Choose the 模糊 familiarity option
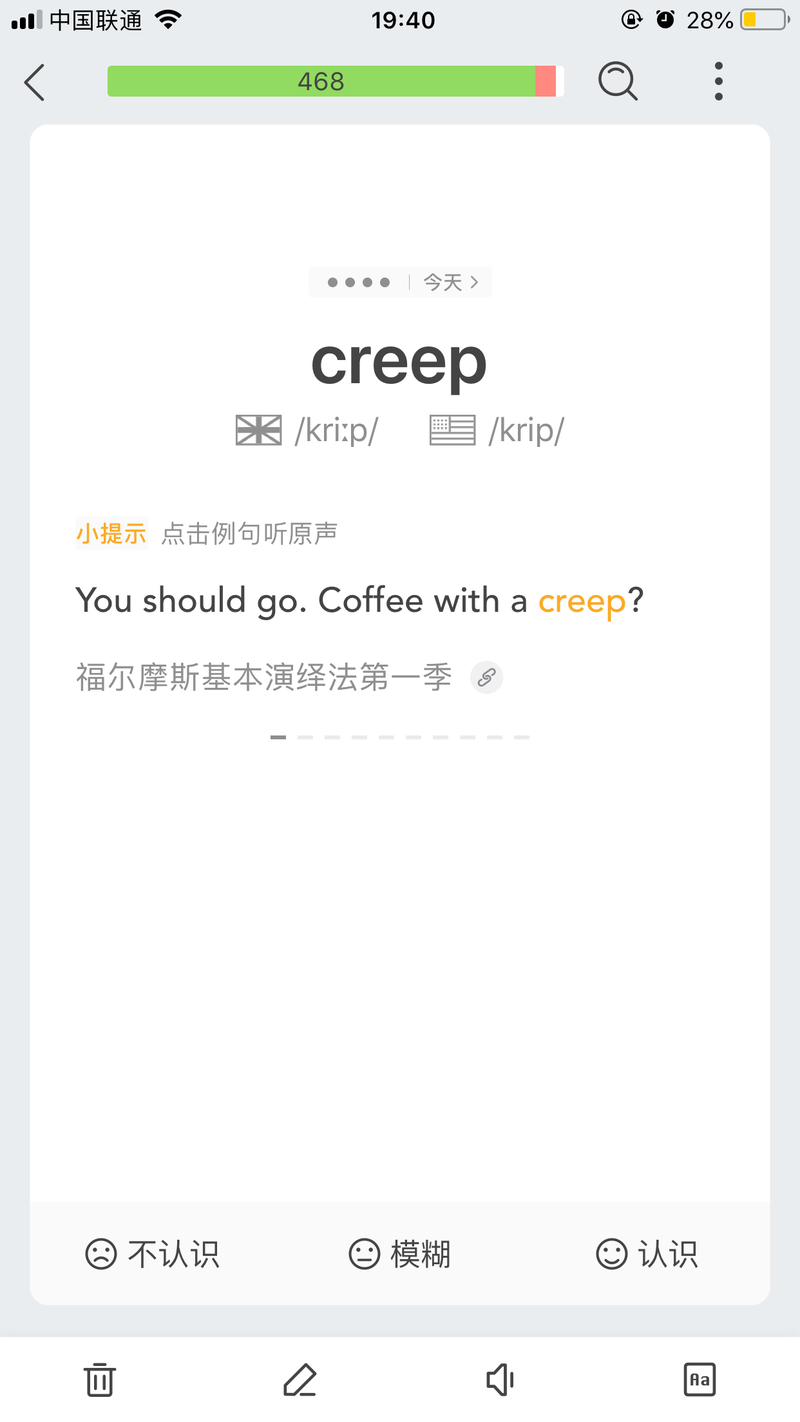Viewport: 800px width, 1422px height. coord(398,1254)
